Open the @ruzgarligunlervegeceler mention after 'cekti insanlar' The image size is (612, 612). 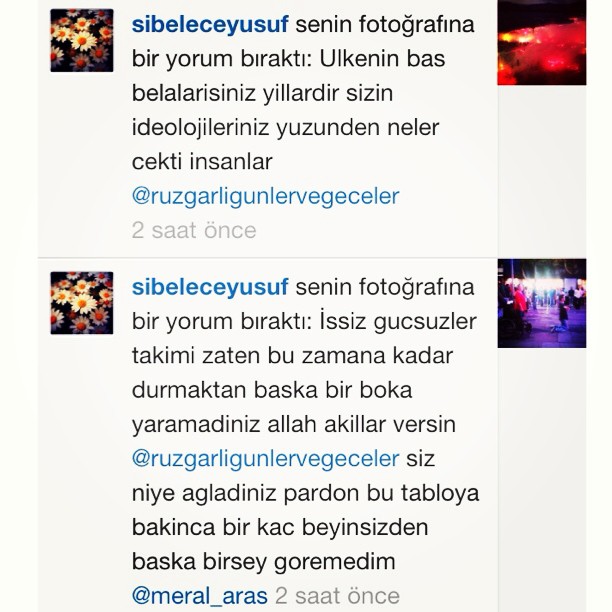[x=265, y=196]
